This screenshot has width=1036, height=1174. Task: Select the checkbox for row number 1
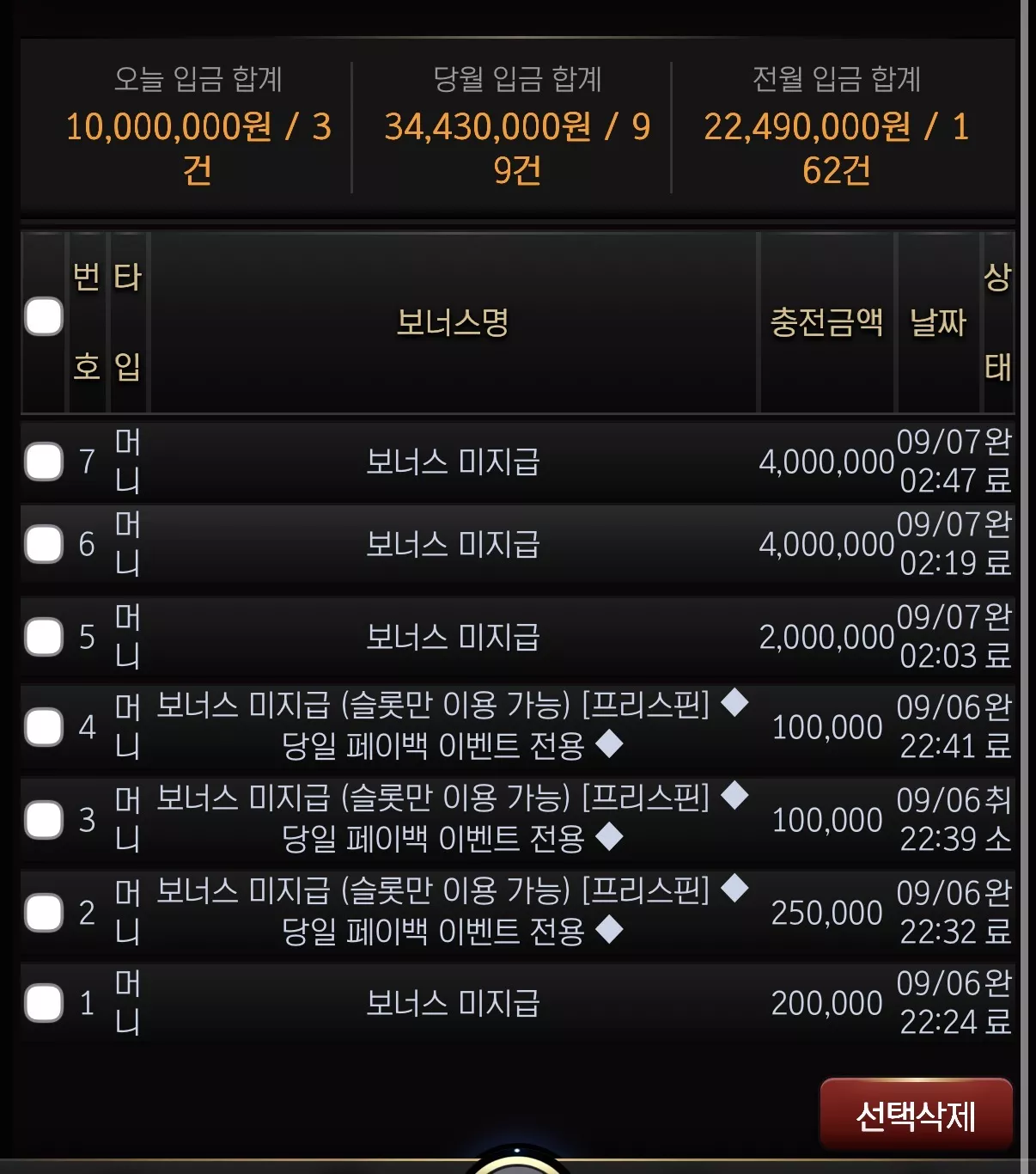pyautogui.click(x=44, y=1003)
